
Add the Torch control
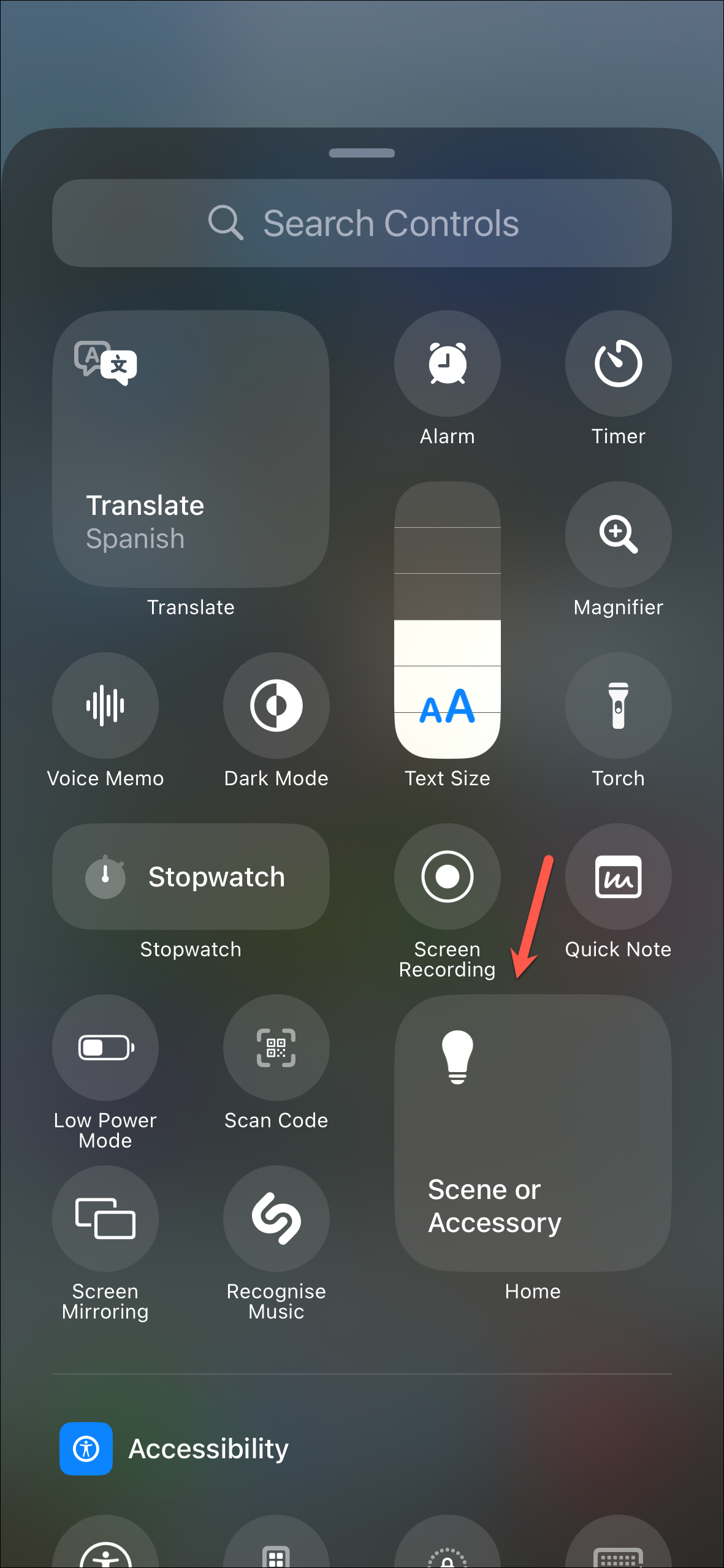pyautogui.click(x=618, y=706)
